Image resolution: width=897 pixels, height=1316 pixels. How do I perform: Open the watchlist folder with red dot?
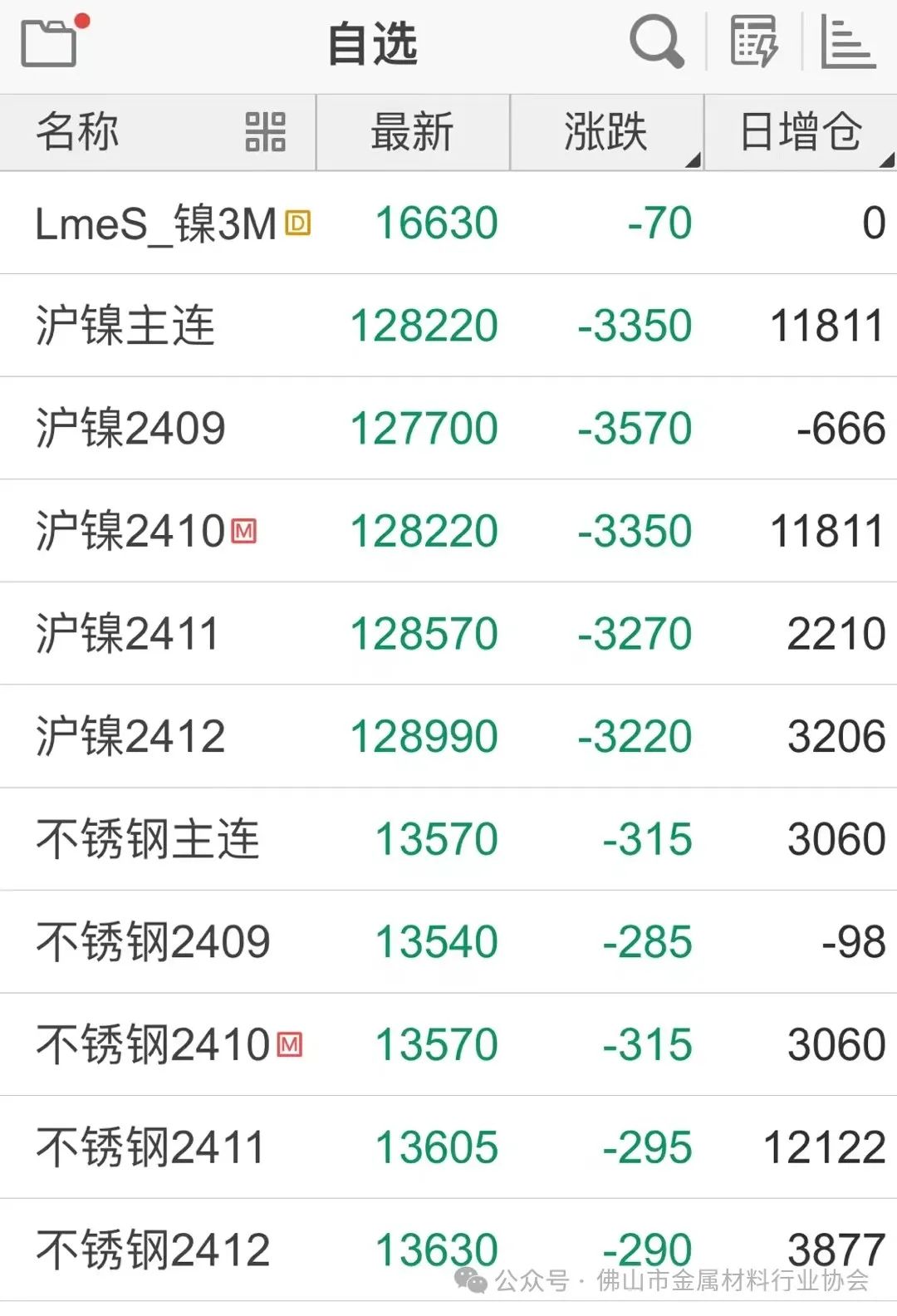(x=50, y=40)
